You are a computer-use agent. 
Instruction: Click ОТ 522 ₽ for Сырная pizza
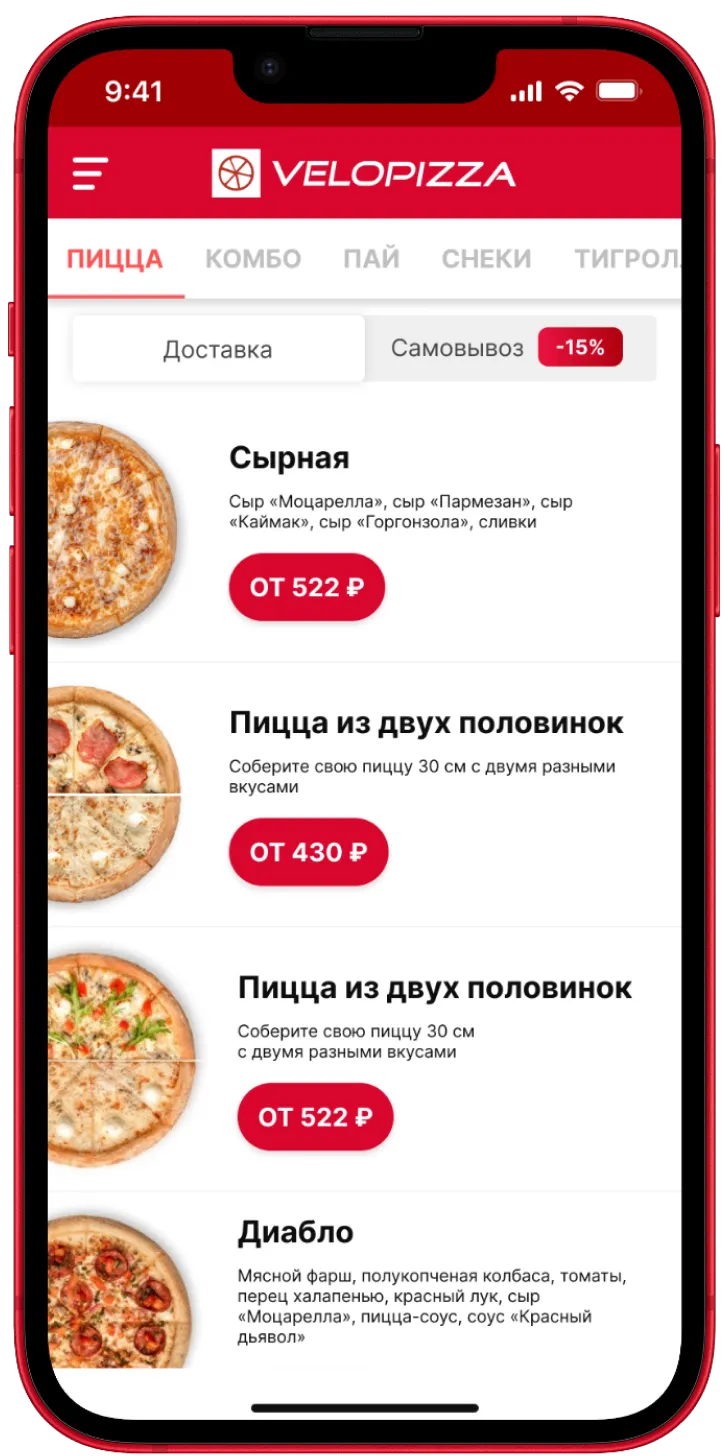[x=306, y=587]
